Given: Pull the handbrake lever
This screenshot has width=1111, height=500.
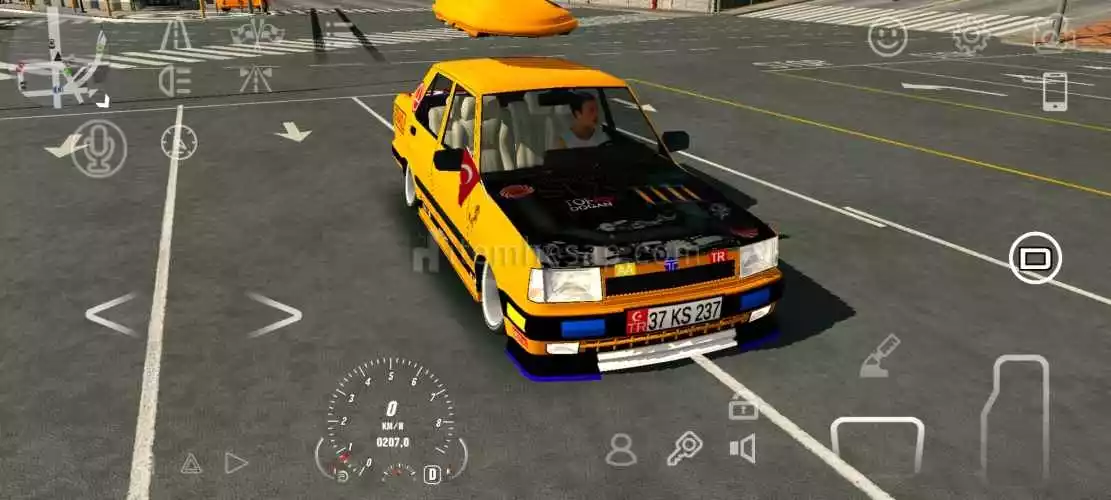Looking at the screenshot, I should tap(880, 357).
